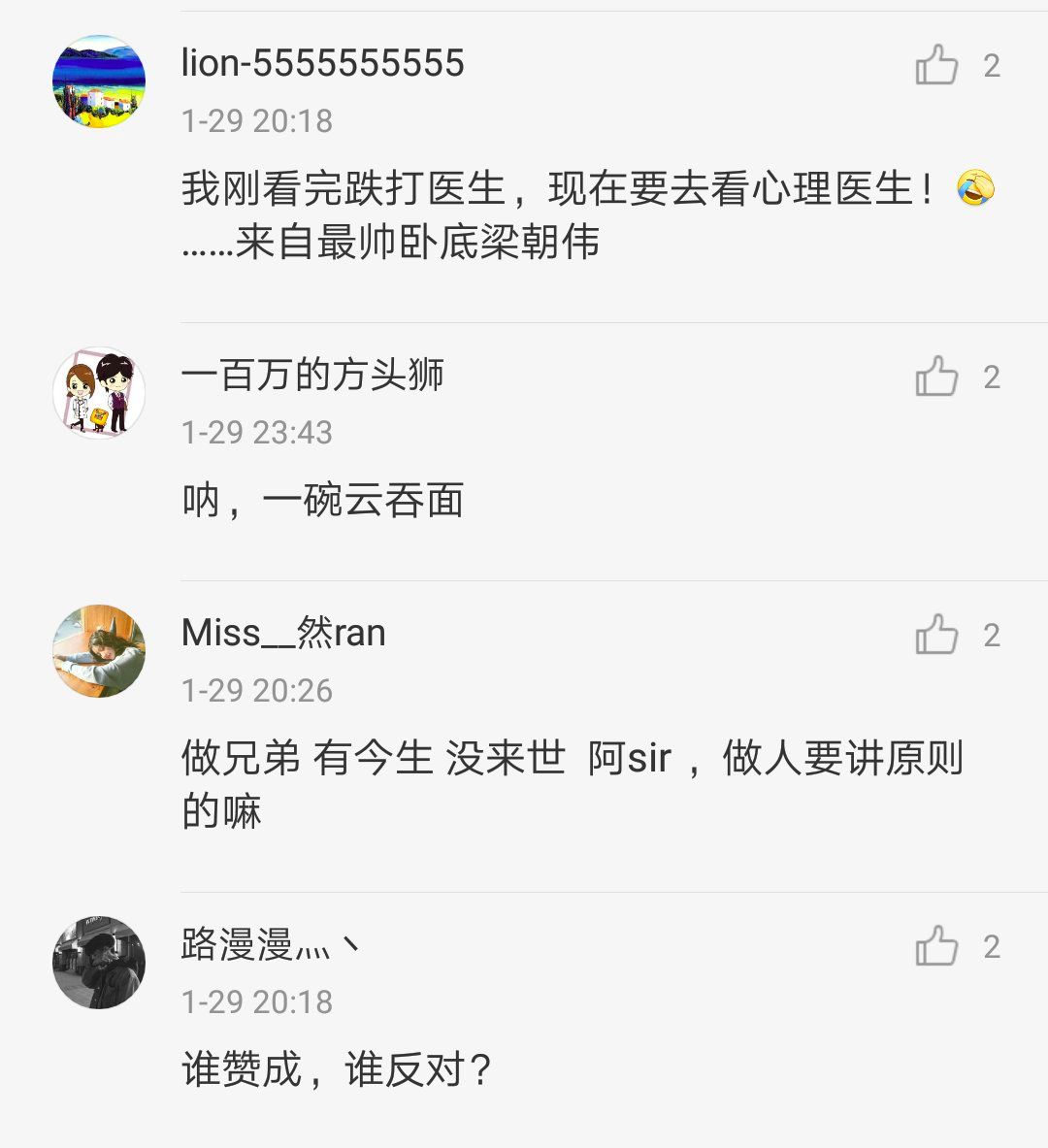Open the comment 谁赞成，谁反对？ to reply
The image size is (1048, 1148).
[337, 1070]
